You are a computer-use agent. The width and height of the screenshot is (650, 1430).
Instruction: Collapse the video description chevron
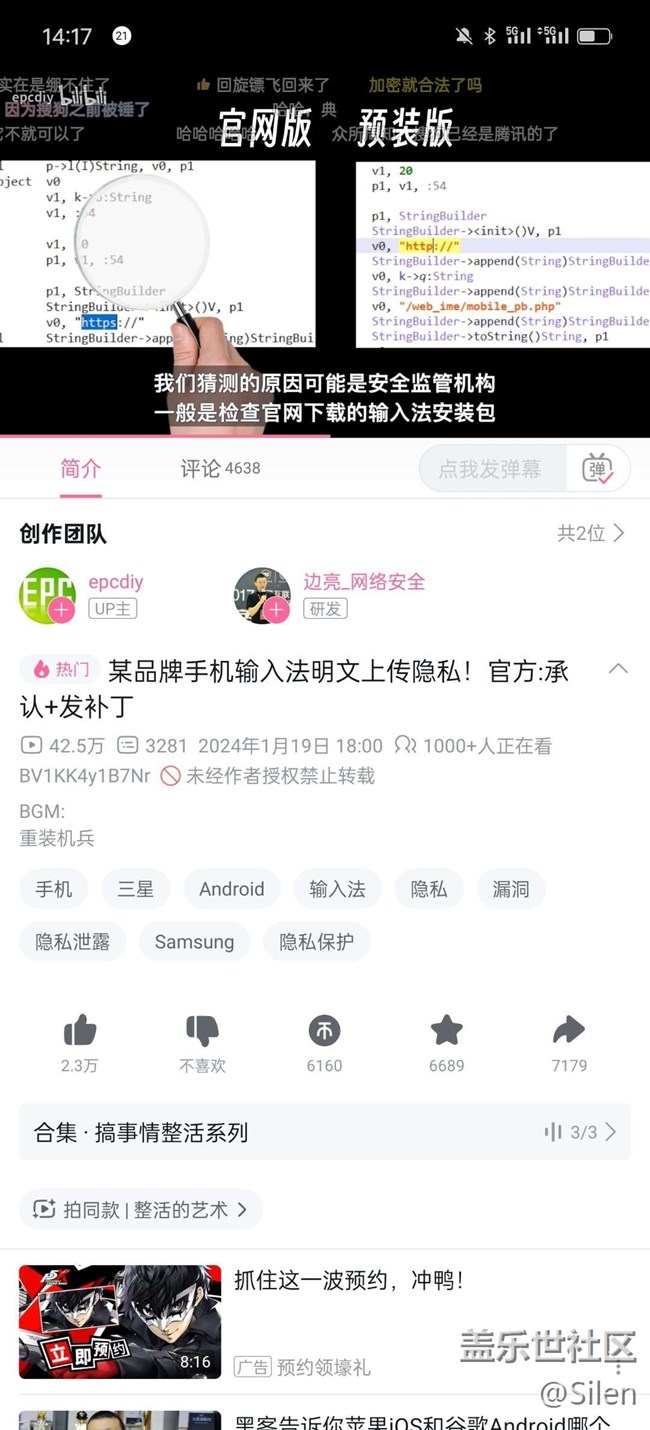[618, 668]
